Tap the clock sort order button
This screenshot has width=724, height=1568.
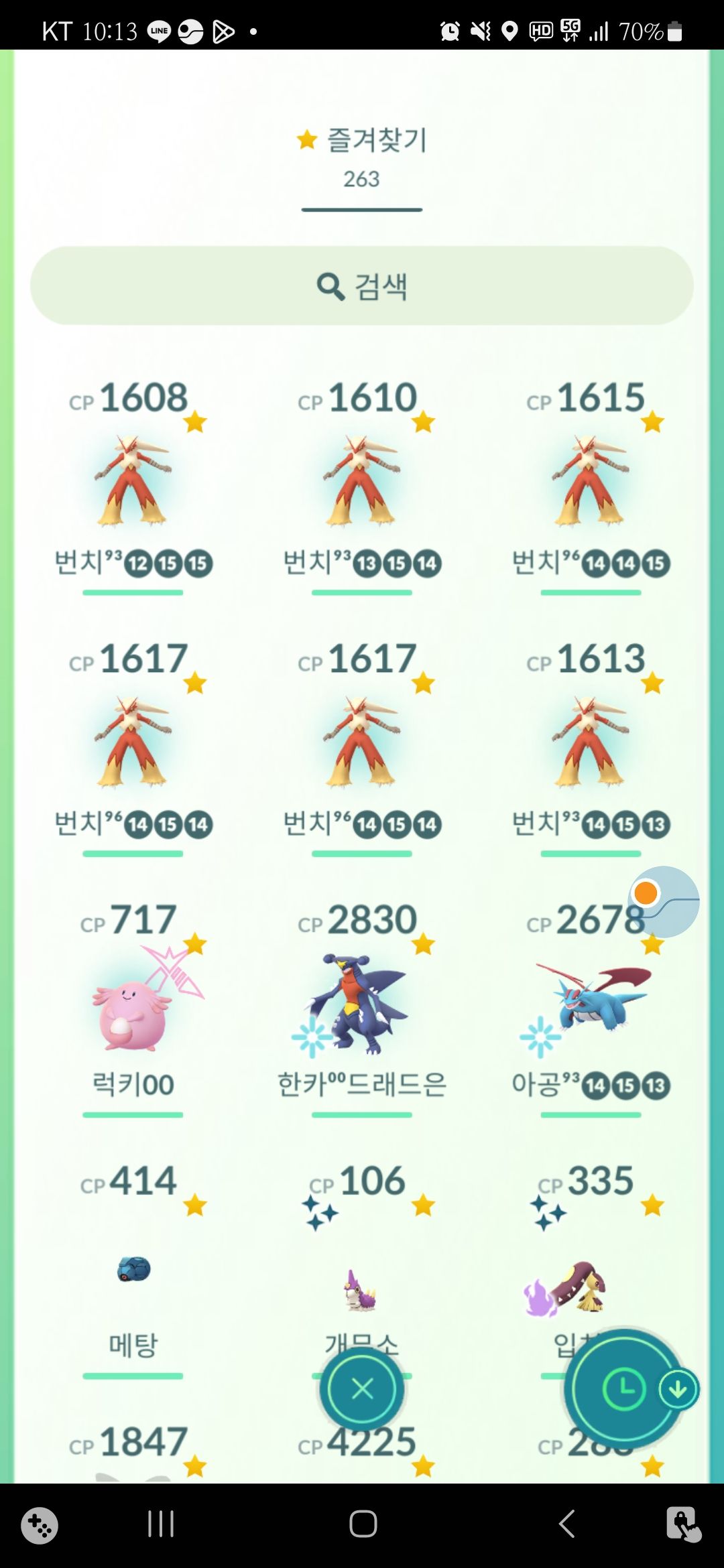(623, 1388)
